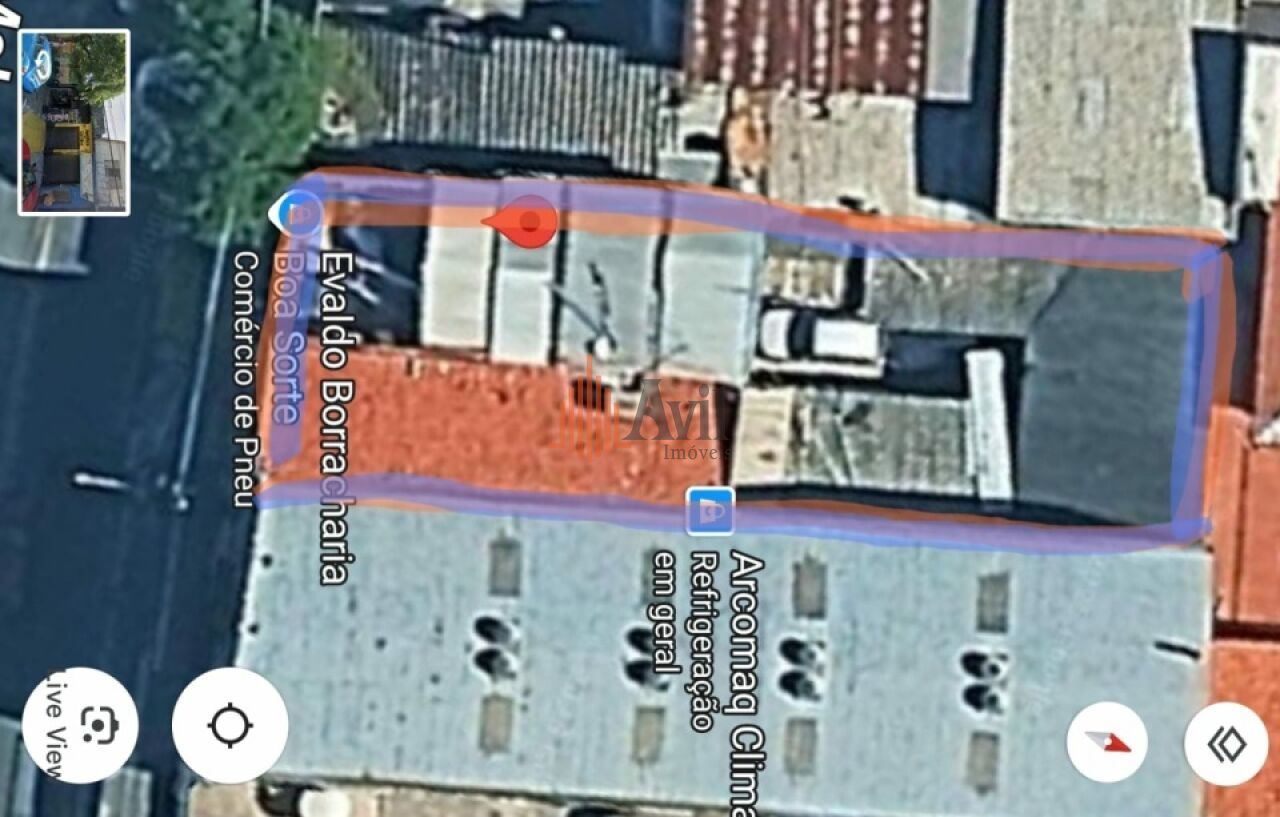The width and height of the screenshot is (1280, 817).
Task: Open the map layers selector
Action: (1226, 744)
